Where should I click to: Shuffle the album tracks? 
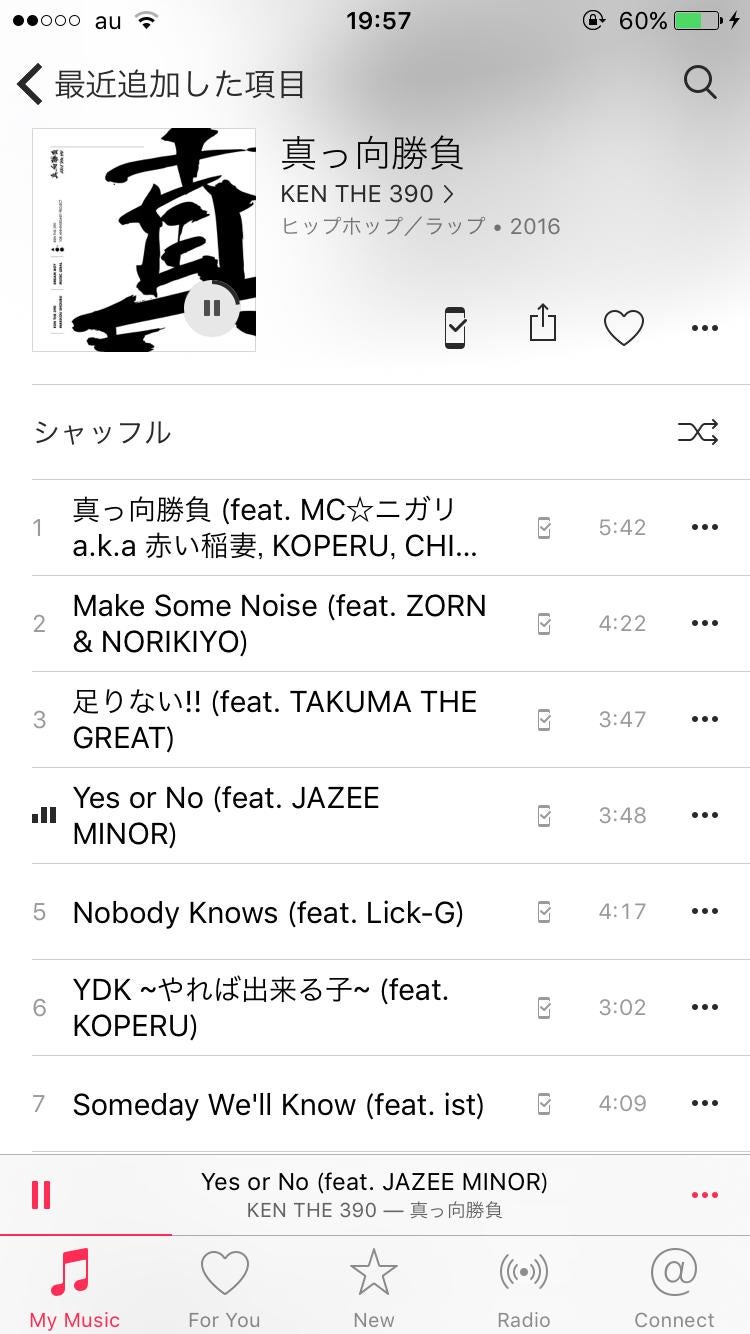[697, 432]
